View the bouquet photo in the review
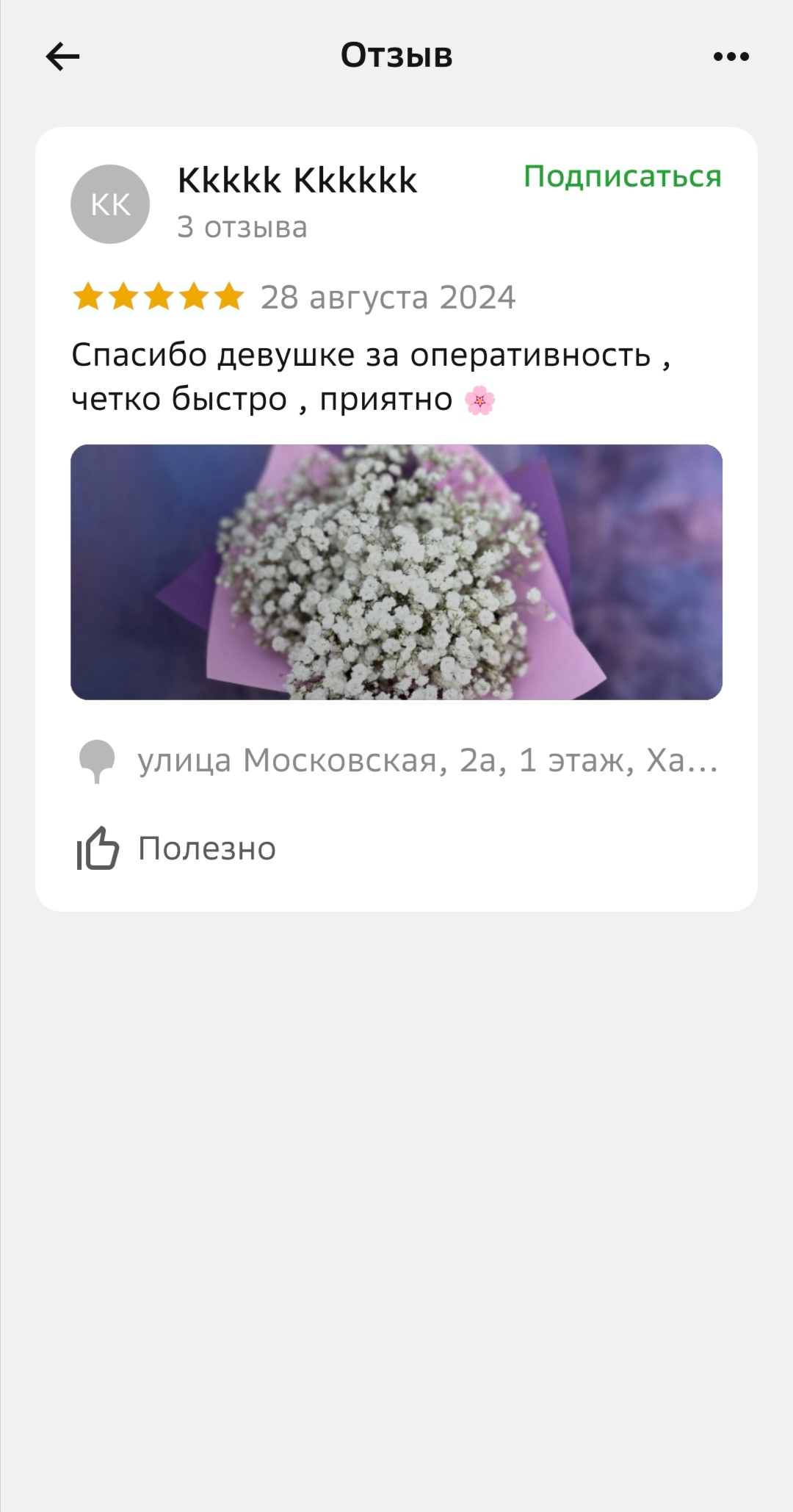 click(396, 572)
